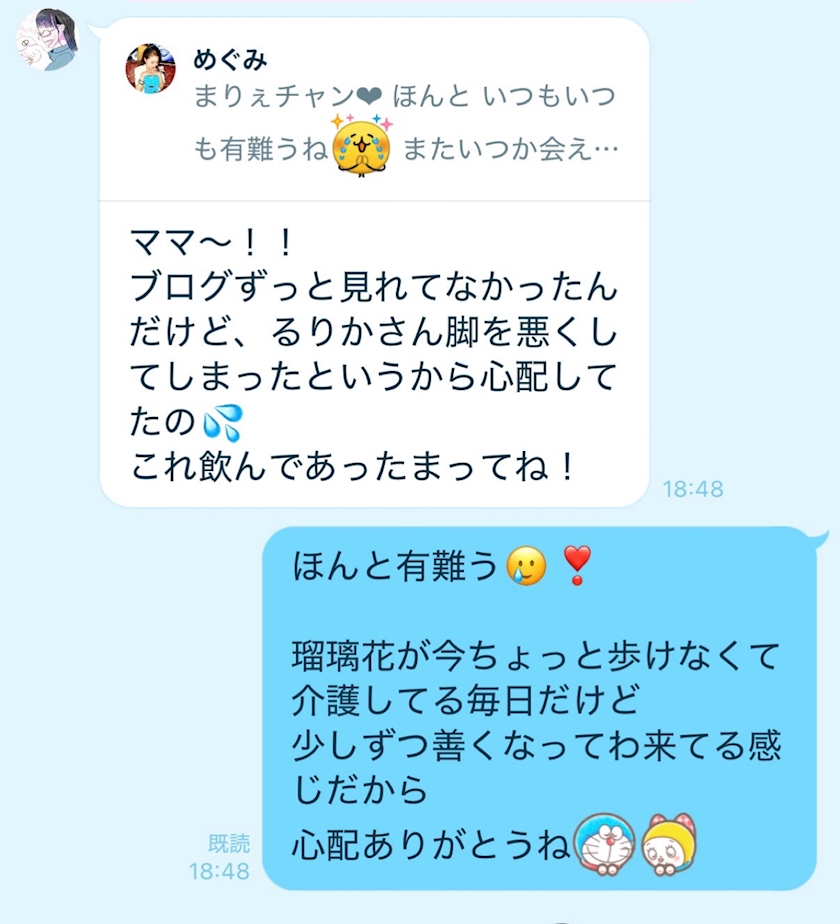Image resolution: width=840 pixels, height=924 pixels.
Task: Jump to the quoted message from めぐみ
Action: 375,111
